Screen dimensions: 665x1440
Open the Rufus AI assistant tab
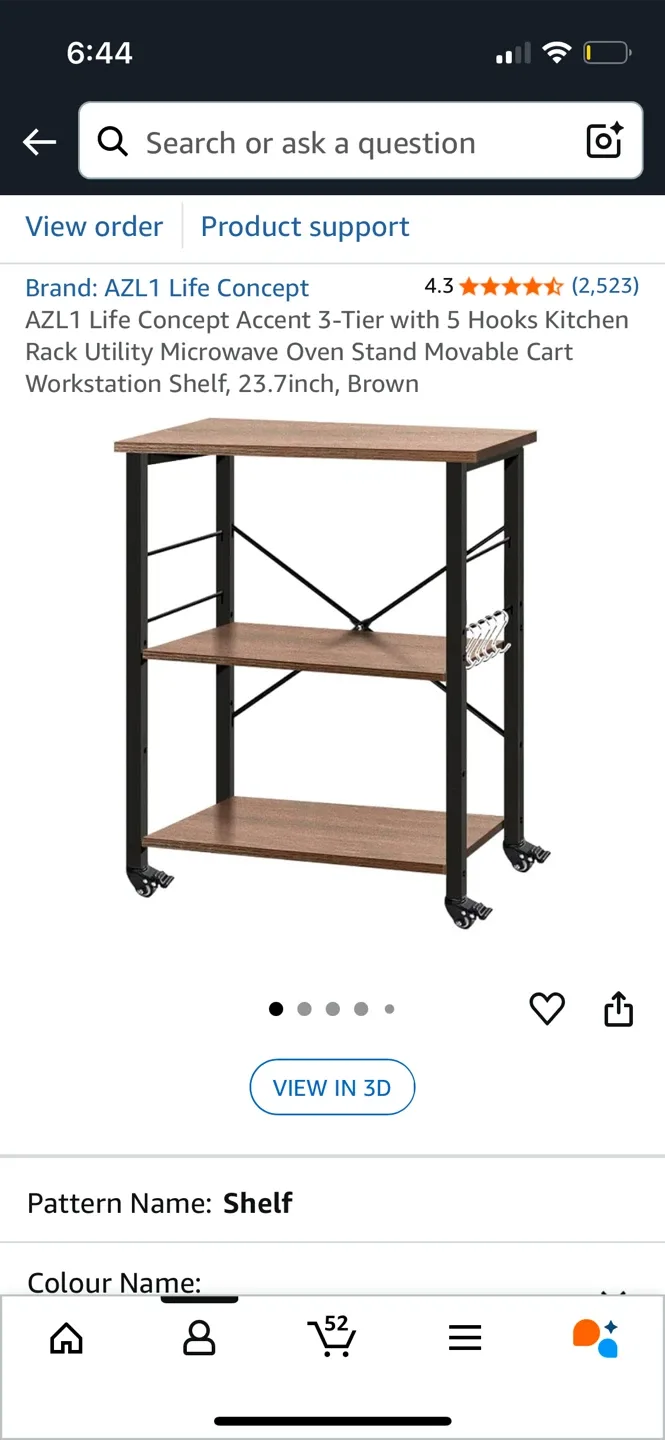tap(596, 1338)
